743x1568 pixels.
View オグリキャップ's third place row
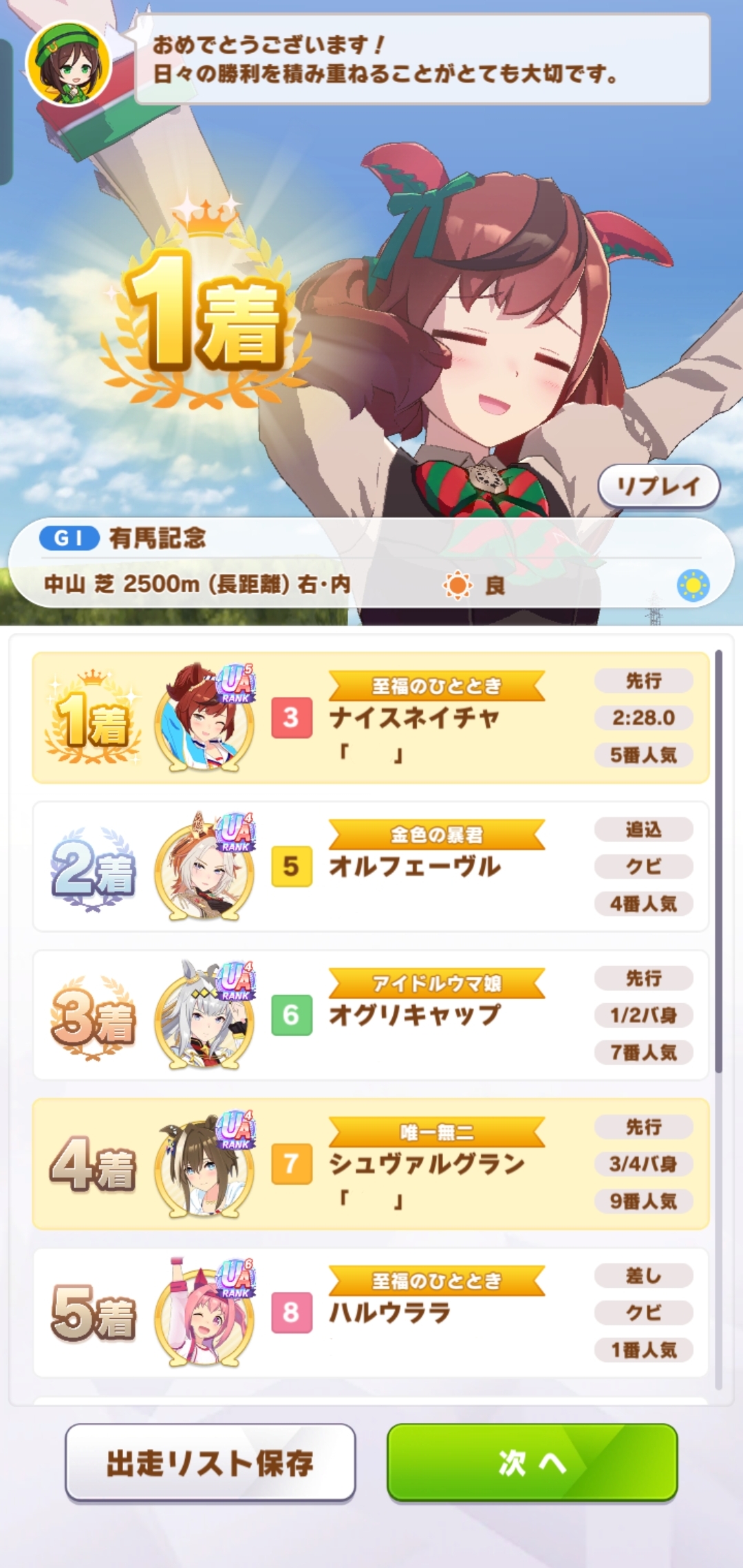370,1015
